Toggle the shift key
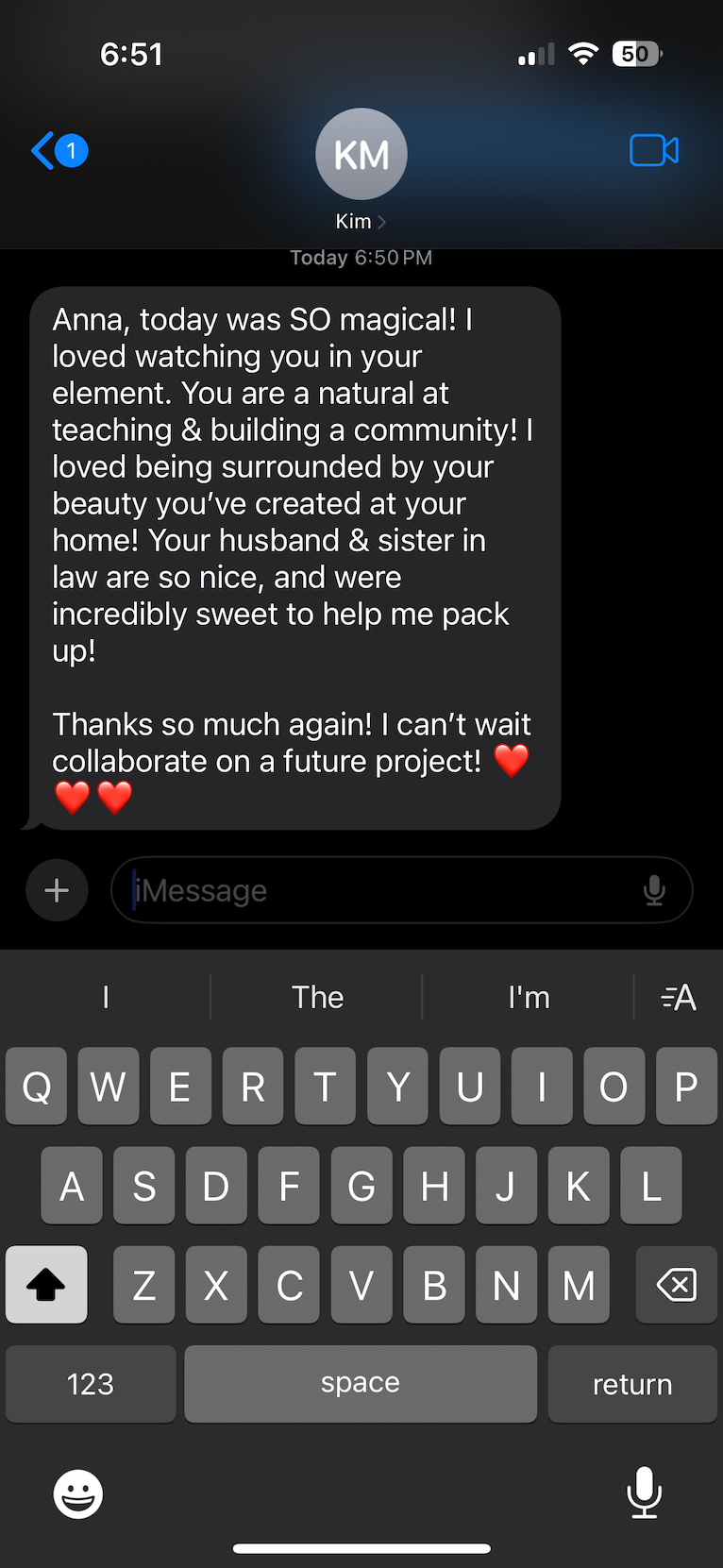The height and width of the screenshot is (1568, 723). pyautogui.click(x=46, y=1285)
